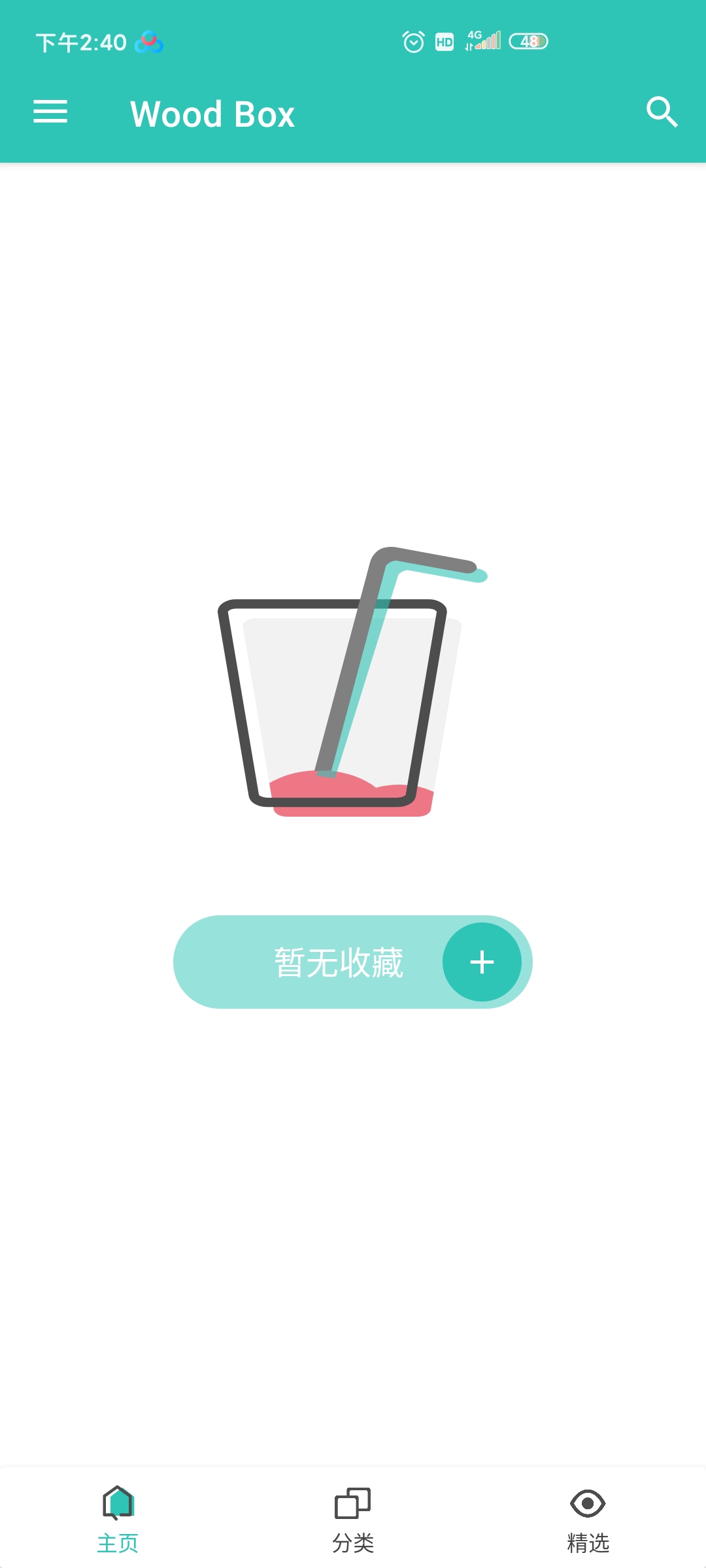Tap the plus button to add a favorite
Viewport: 706px width, 1568px height.
click(482, 962)
